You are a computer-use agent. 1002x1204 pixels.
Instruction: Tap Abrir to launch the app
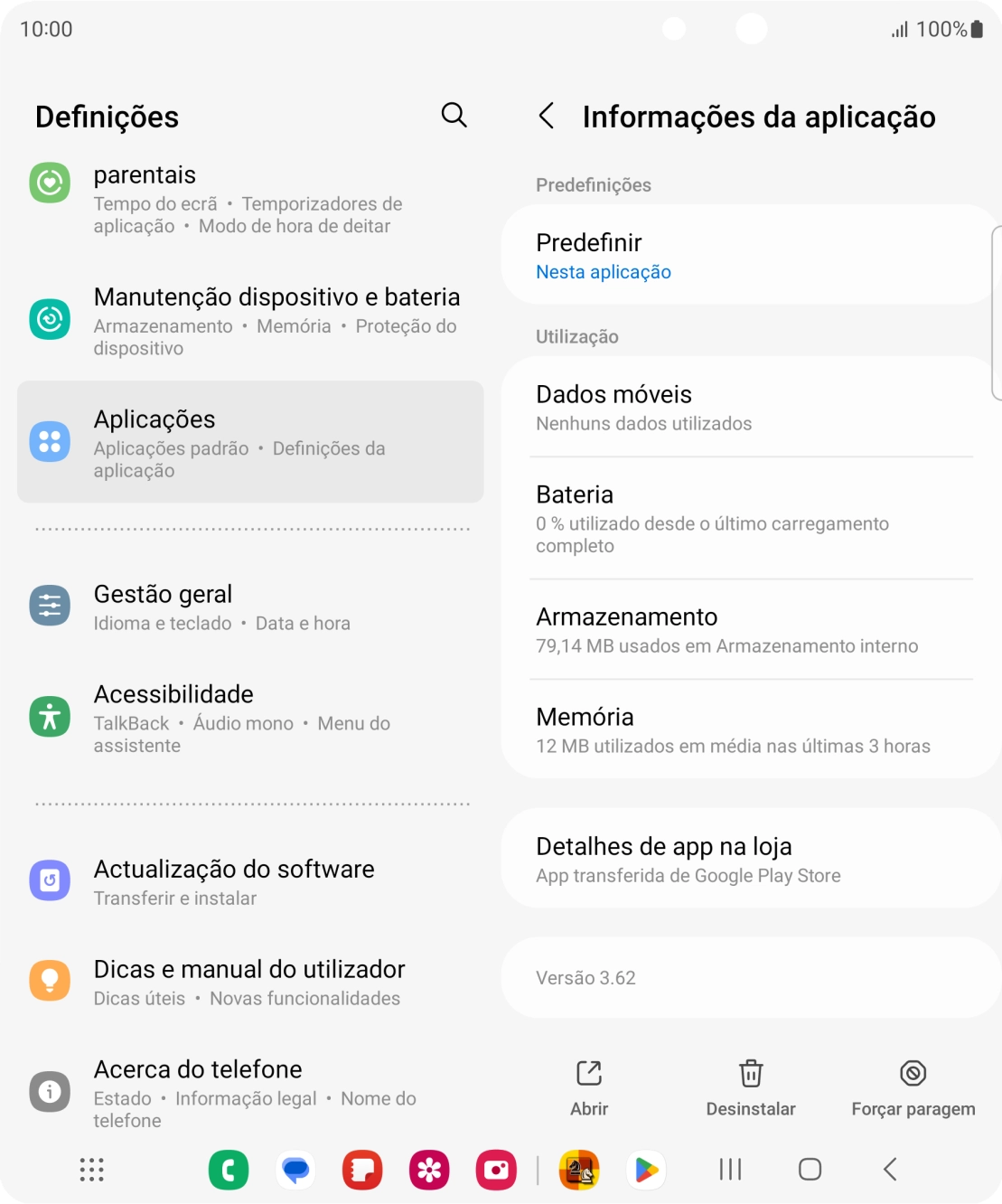coord(589,1088)
